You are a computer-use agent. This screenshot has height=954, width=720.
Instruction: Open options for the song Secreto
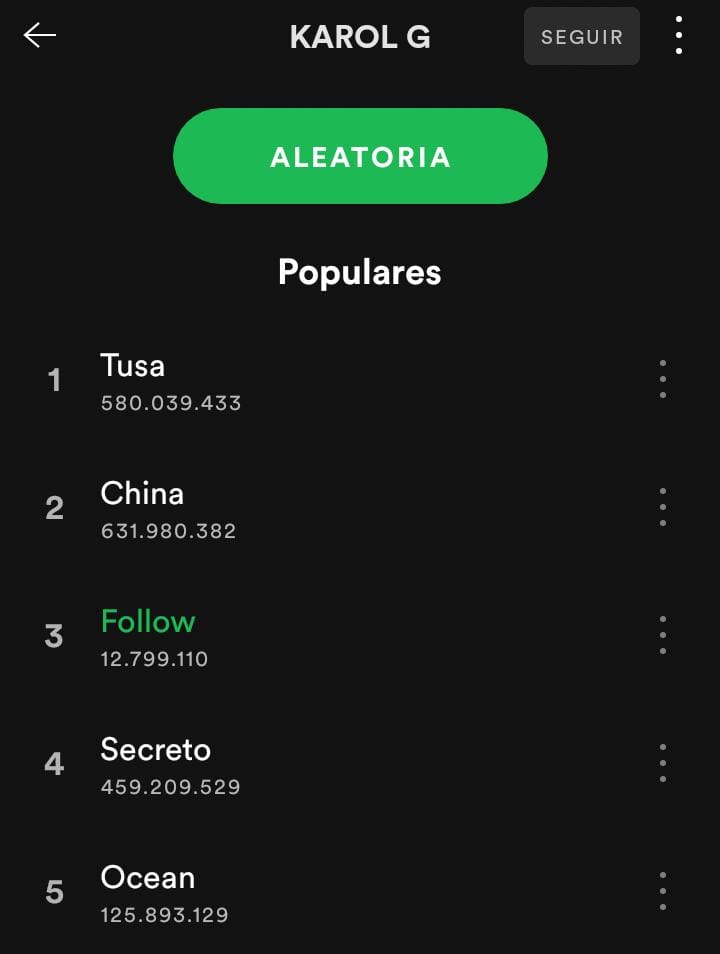pos(663,763)
